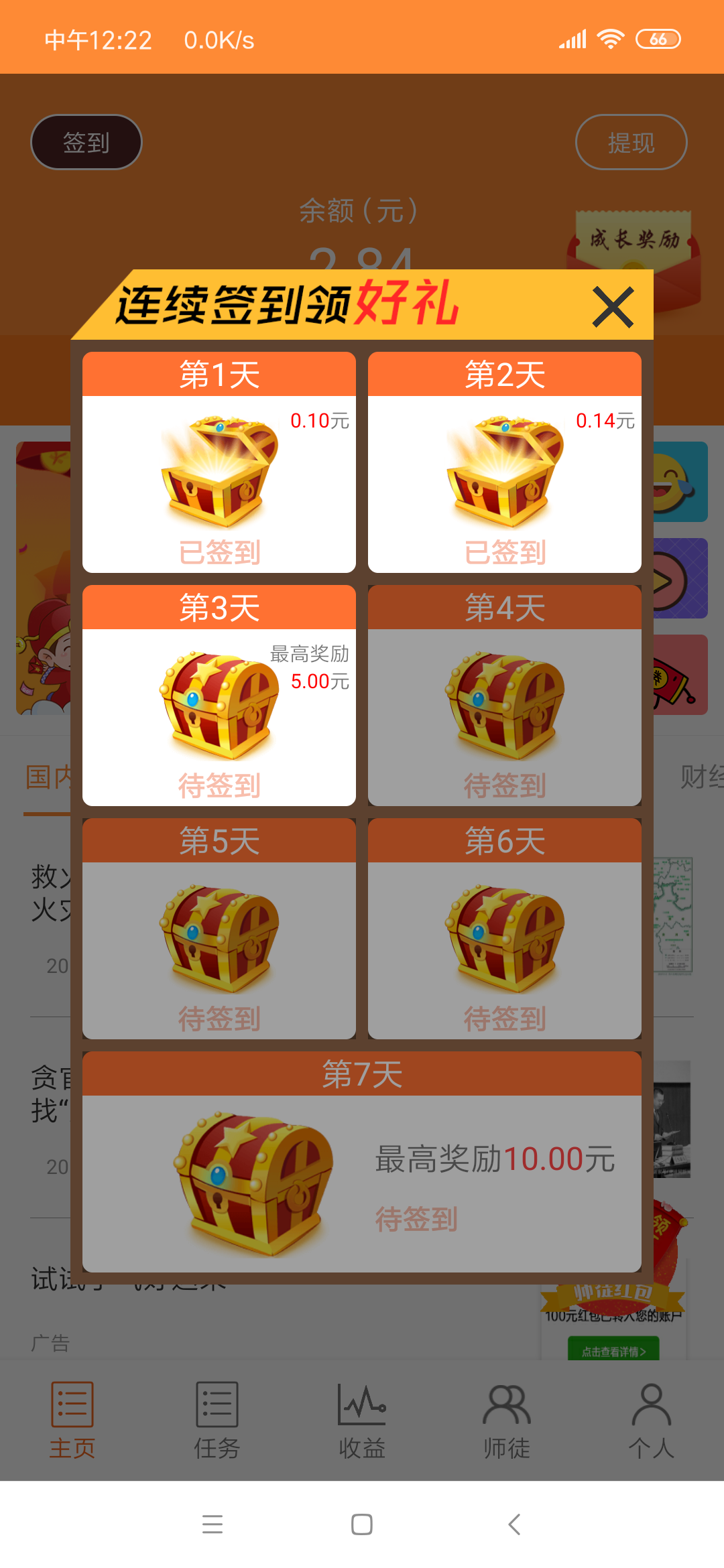724x1568 pixels.
Task: Tap the system back button
Action: pyautogui.click(x=514, y=1524)
